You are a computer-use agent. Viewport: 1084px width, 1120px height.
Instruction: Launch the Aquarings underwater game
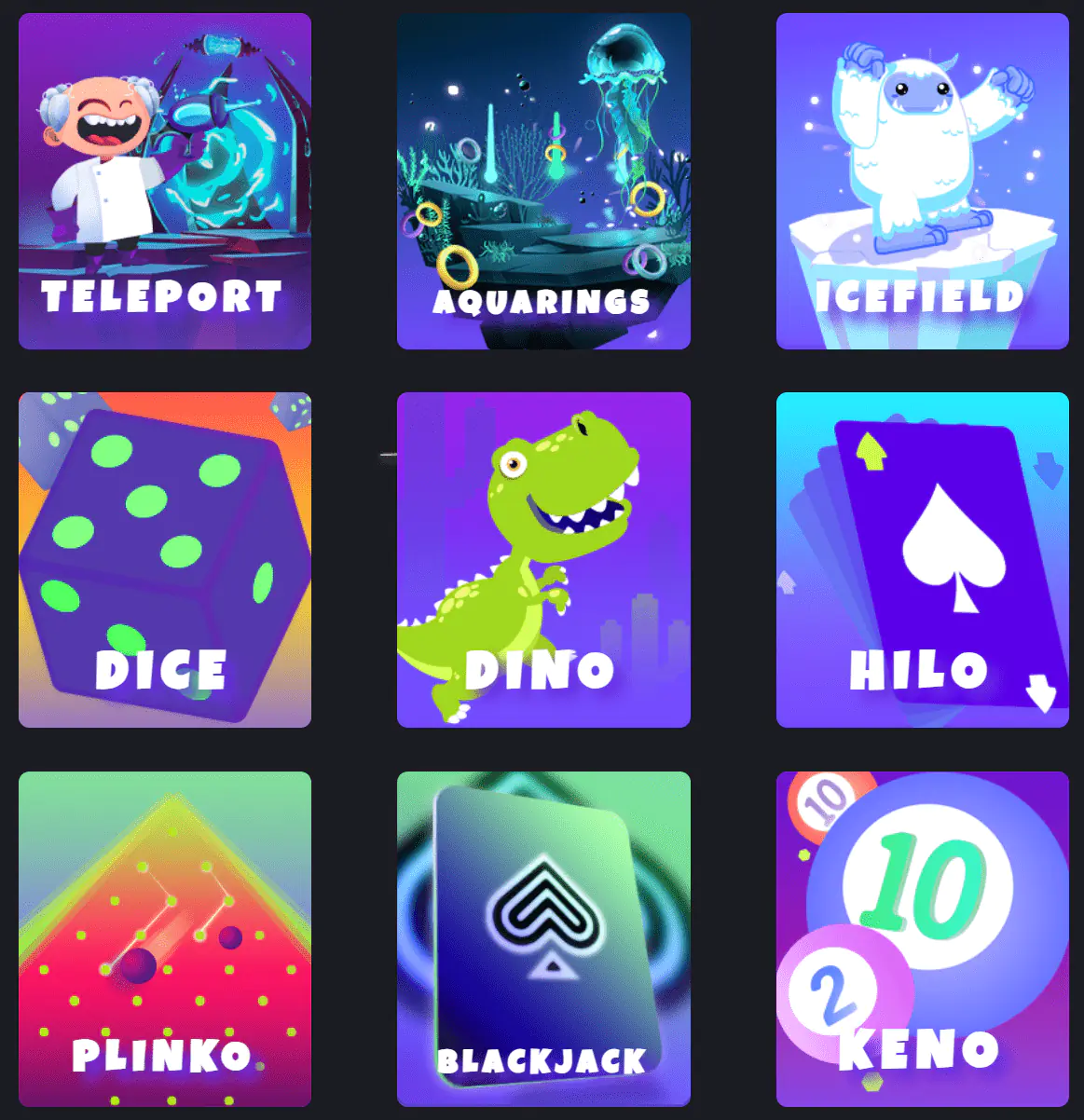pos(543,181)
